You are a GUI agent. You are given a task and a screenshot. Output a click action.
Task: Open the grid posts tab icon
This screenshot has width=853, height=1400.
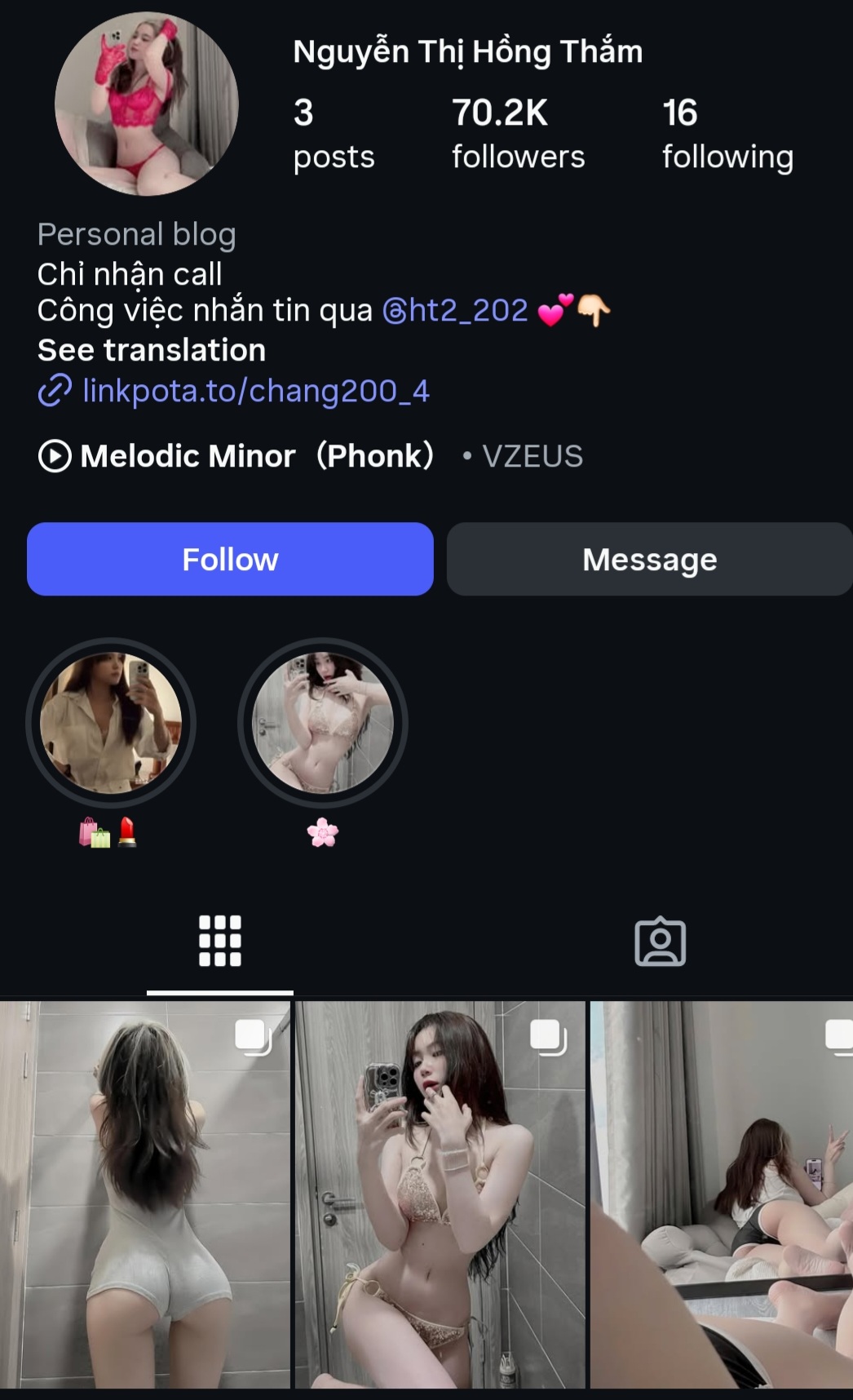tap(219, 941)
